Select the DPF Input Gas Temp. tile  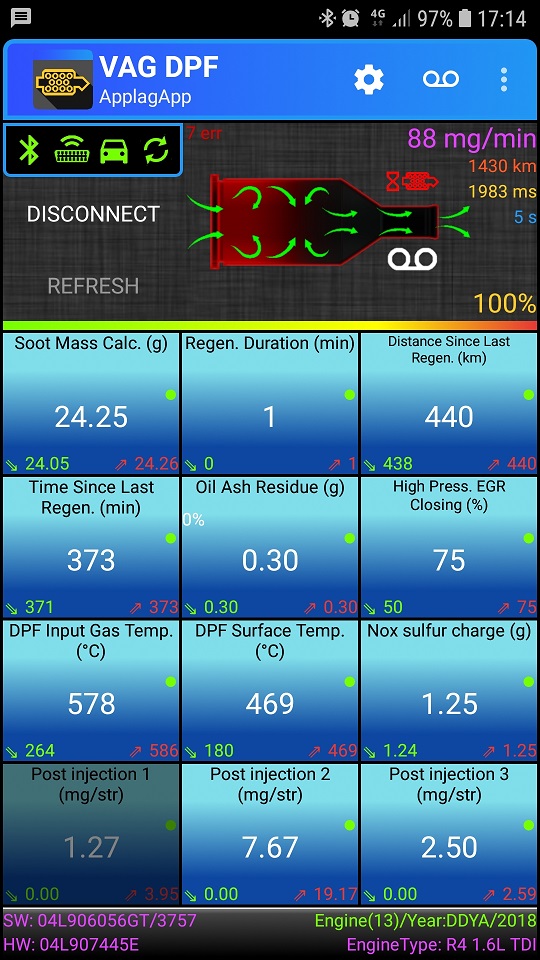[91, 691]
